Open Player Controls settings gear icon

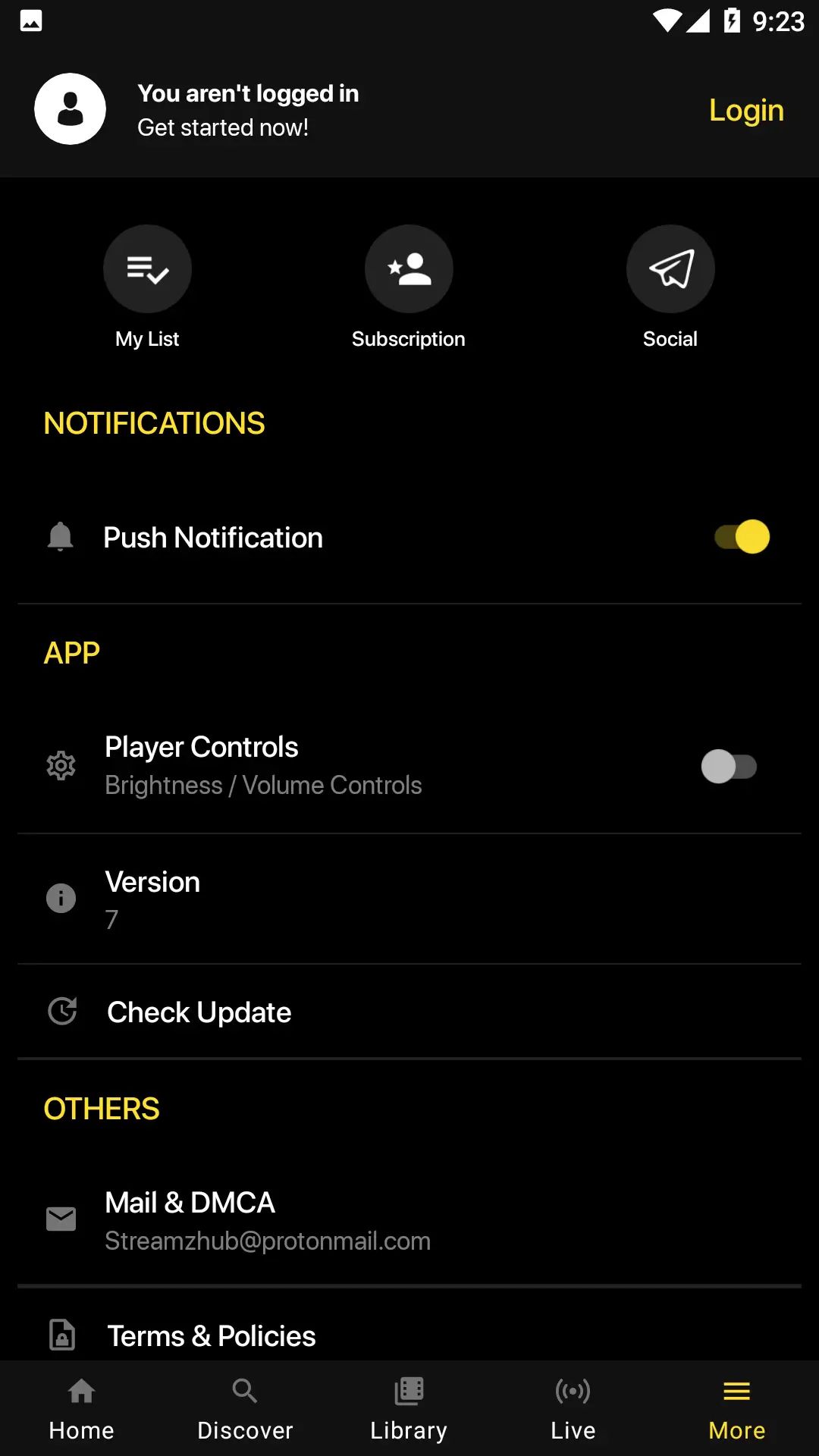61,765
